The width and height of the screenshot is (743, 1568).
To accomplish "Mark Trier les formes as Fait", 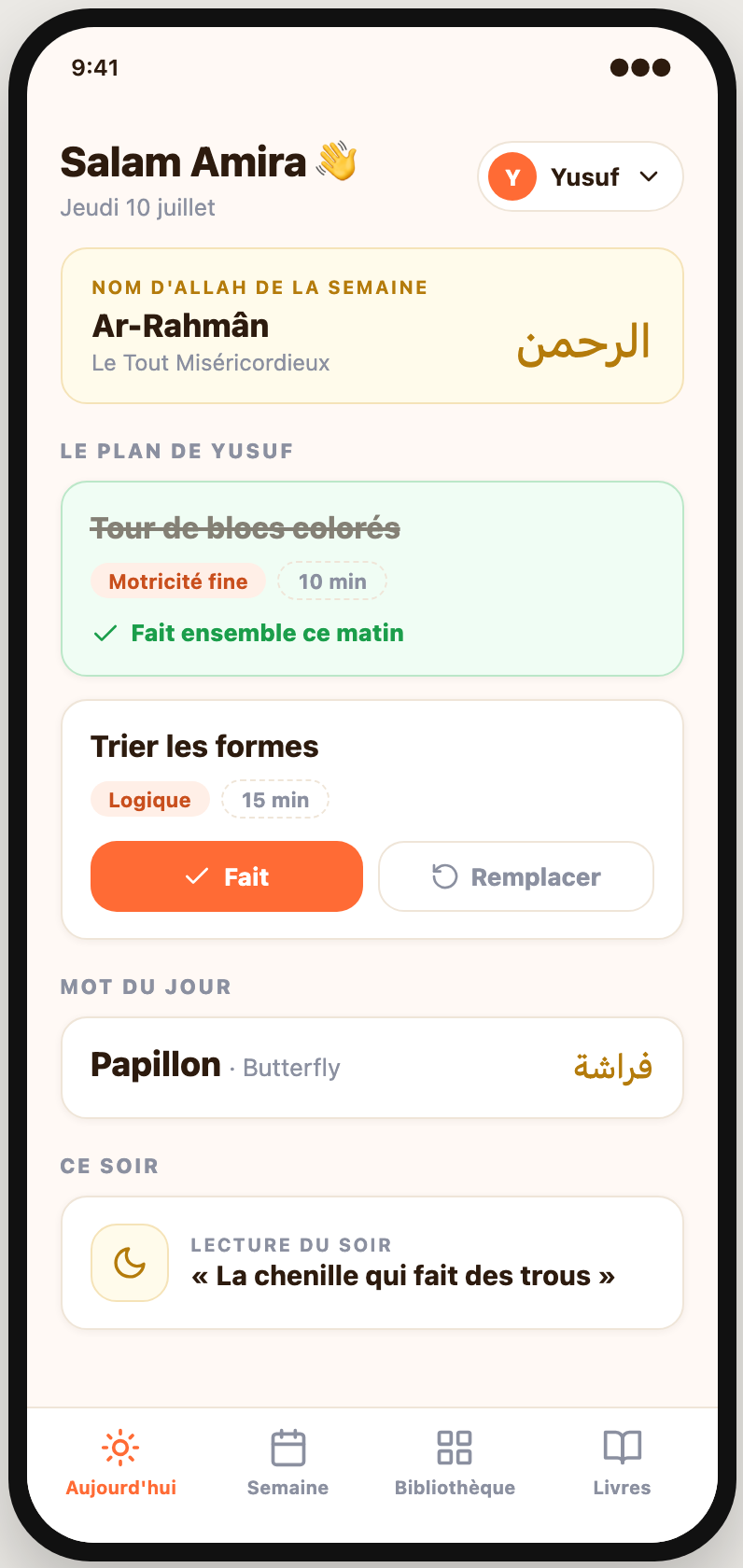I will pyautogui.click(x=227, y=876).
